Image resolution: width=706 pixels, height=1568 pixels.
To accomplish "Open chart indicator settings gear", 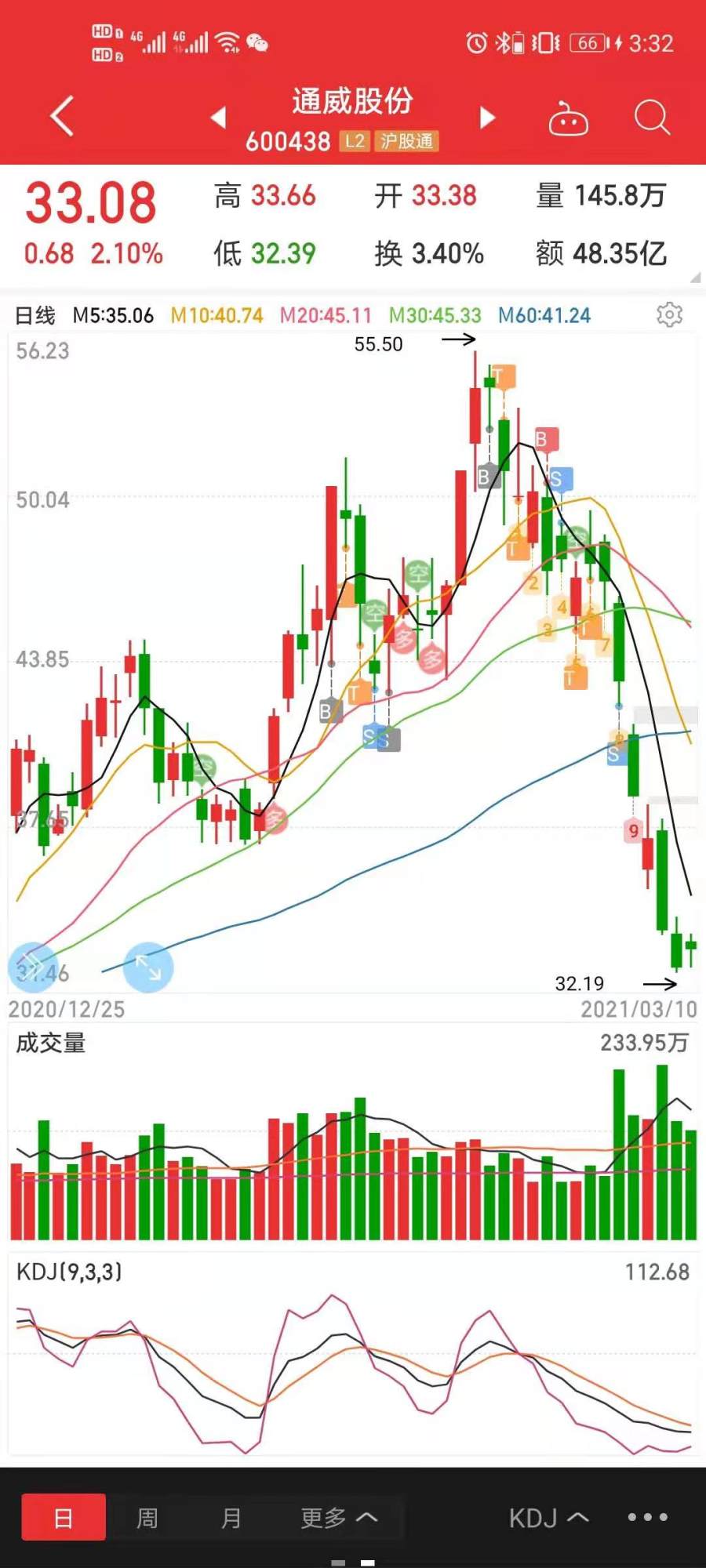I will [669, 314].
